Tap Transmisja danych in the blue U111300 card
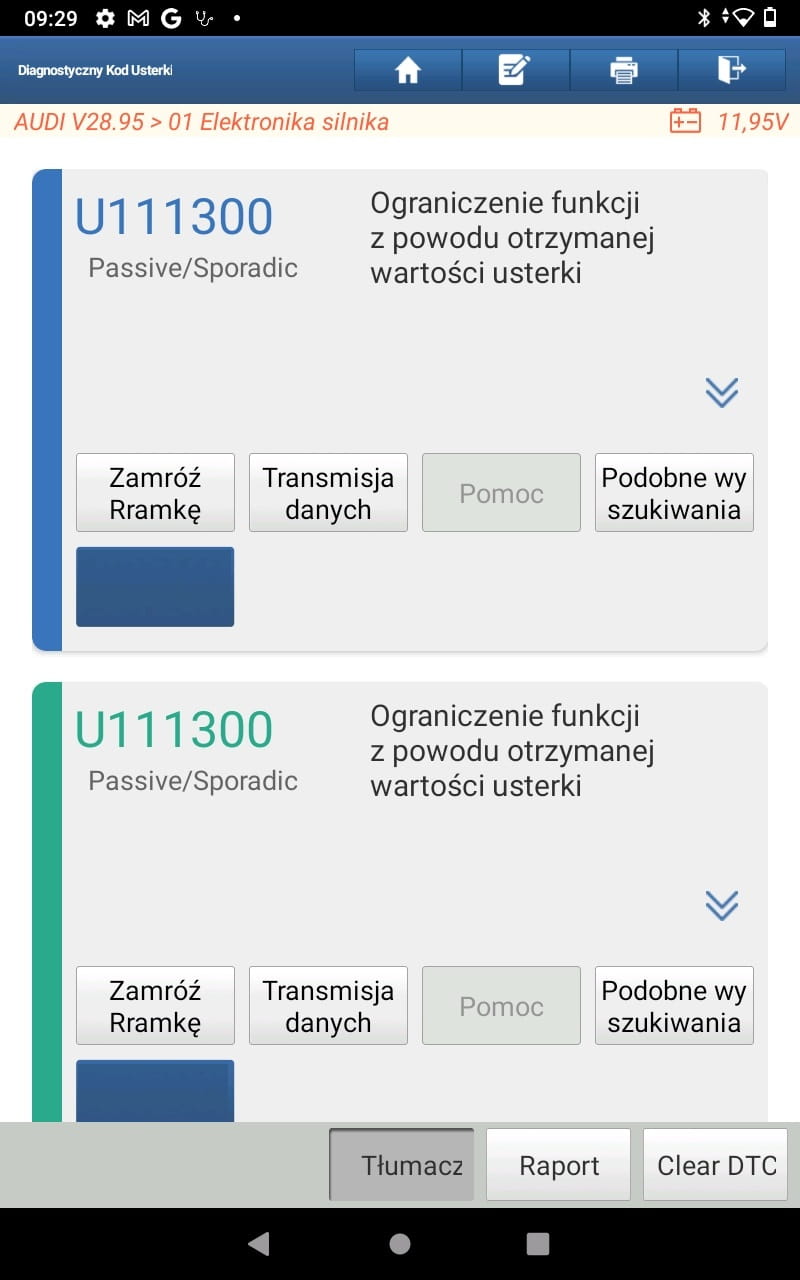This screenshot has height=1280, width=800. click(x=328, y=493)
